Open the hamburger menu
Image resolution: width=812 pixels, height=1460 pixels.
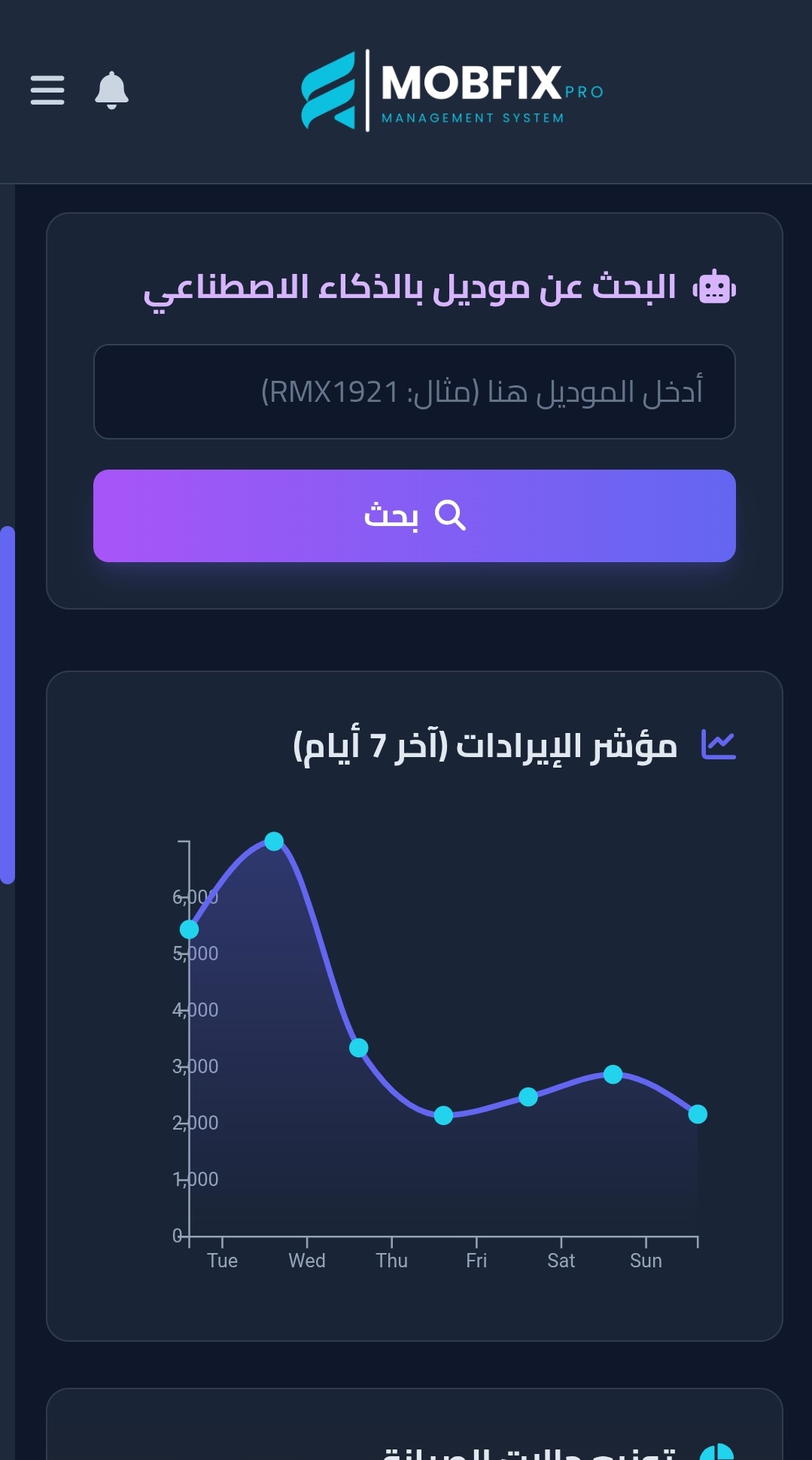point(47,90)
